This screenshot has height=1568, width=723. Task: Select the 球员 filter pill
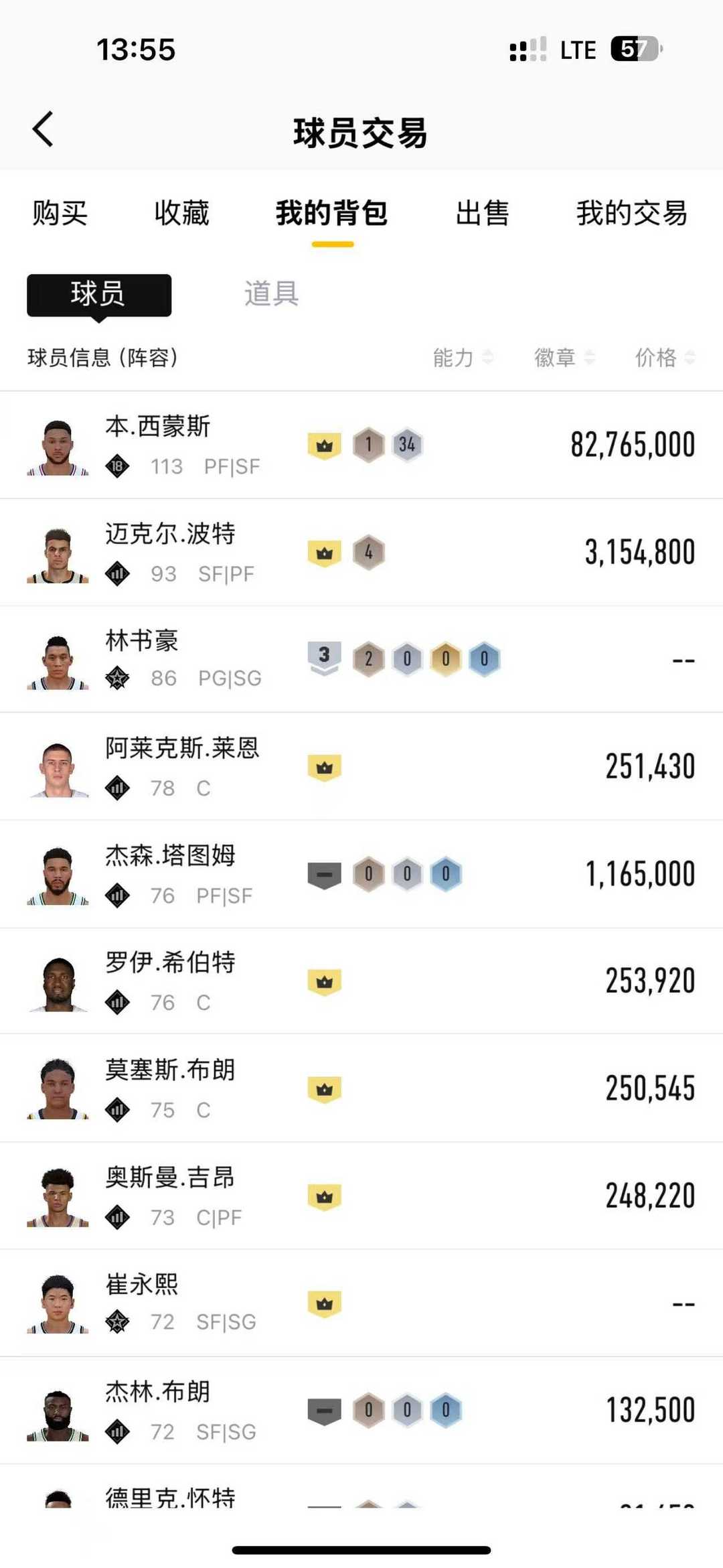coord(98,295)
